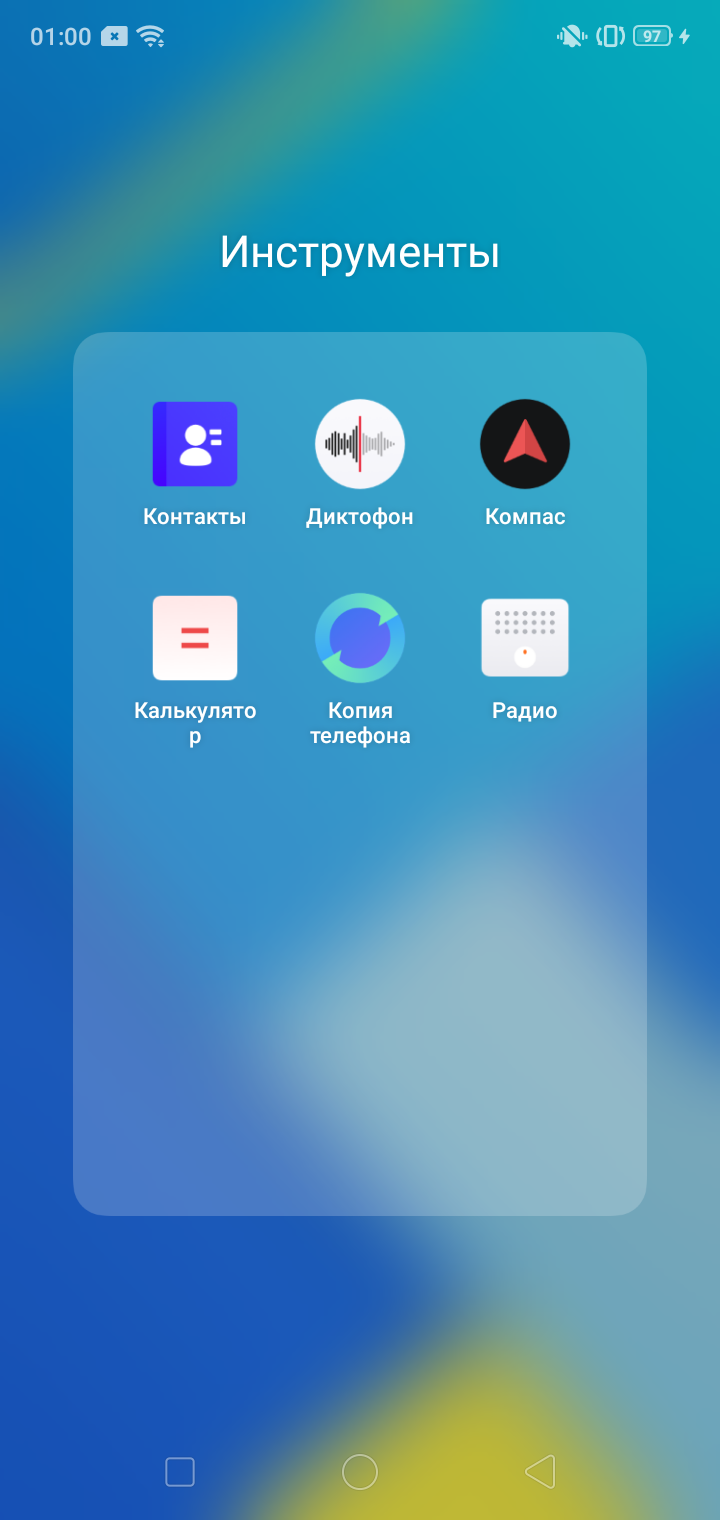Image resolution: width=720 pixels, height=1520 pixels.
Task: Tap the folder name Инструменты to rename
Action: (360, 252)
